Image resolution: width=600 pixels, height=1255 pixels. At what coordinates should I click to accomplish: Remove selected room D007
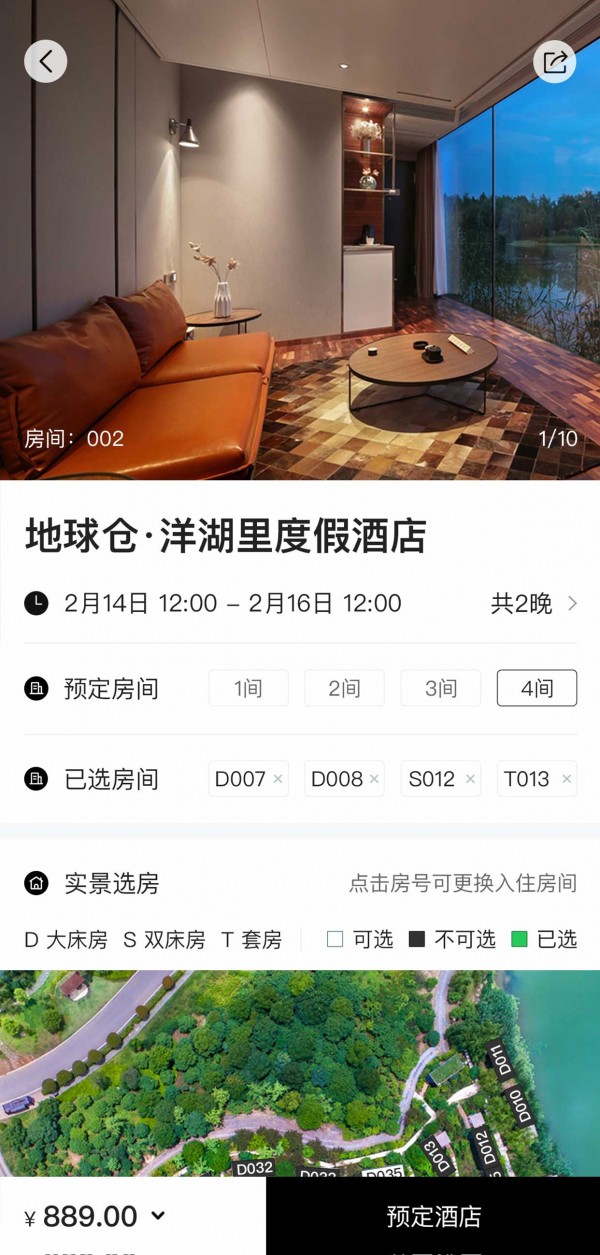(278, 779)
